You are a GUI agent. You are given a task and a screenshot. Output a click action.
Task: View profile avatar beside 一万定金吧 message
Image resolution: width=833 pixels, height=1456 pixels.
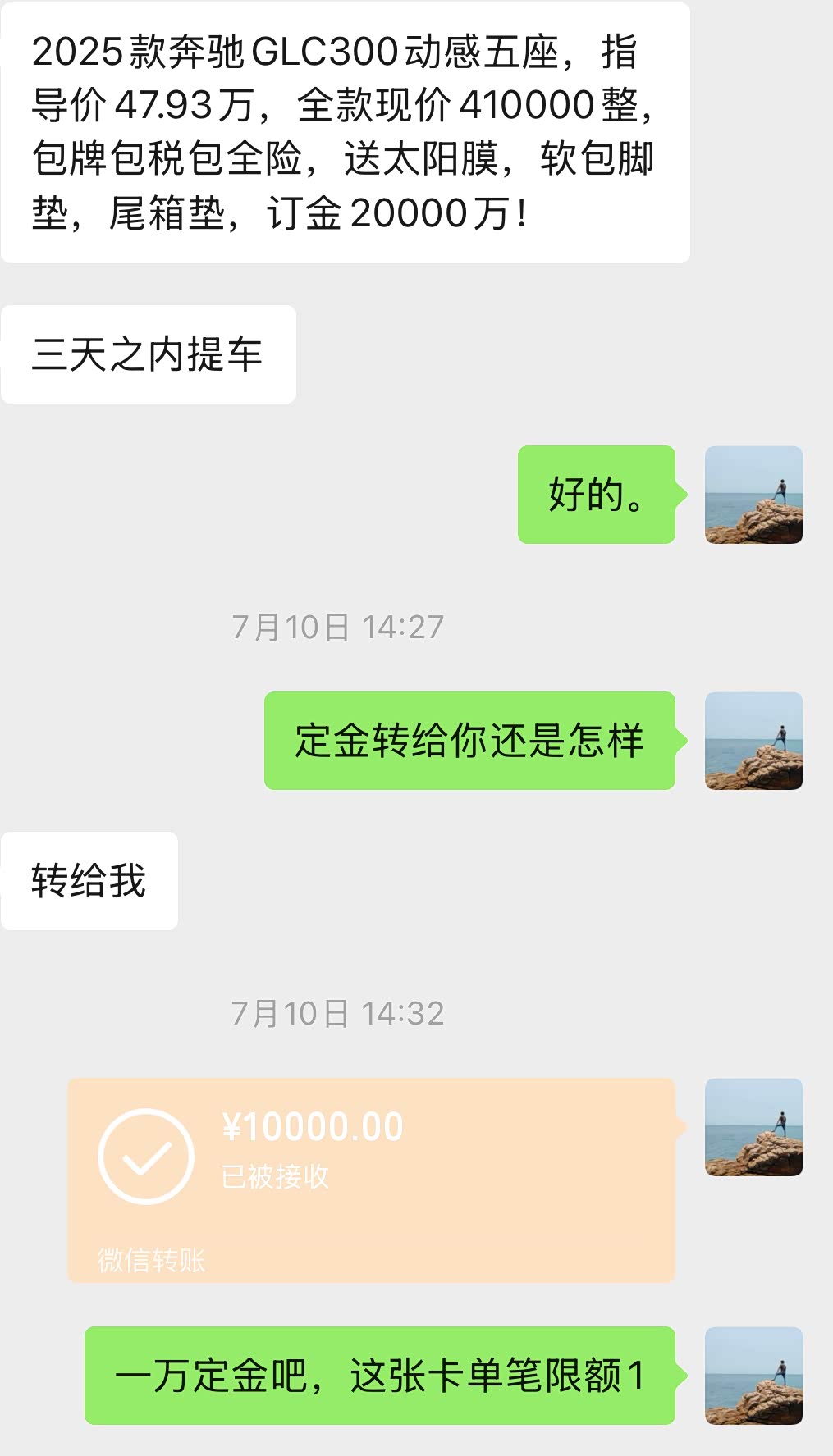pos(753,1376)
